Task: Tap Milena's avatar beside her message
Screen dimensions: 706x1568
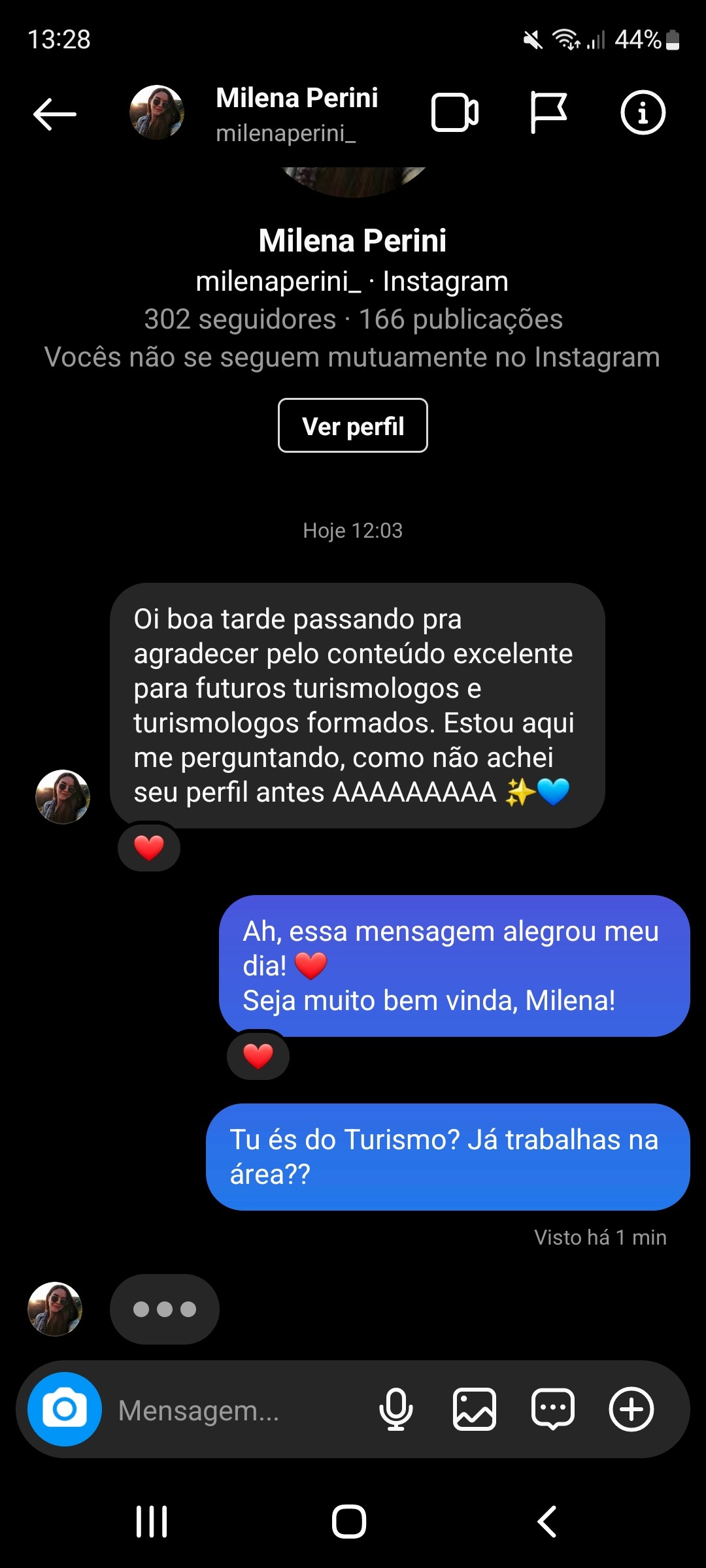Action: tap(63, 796)
